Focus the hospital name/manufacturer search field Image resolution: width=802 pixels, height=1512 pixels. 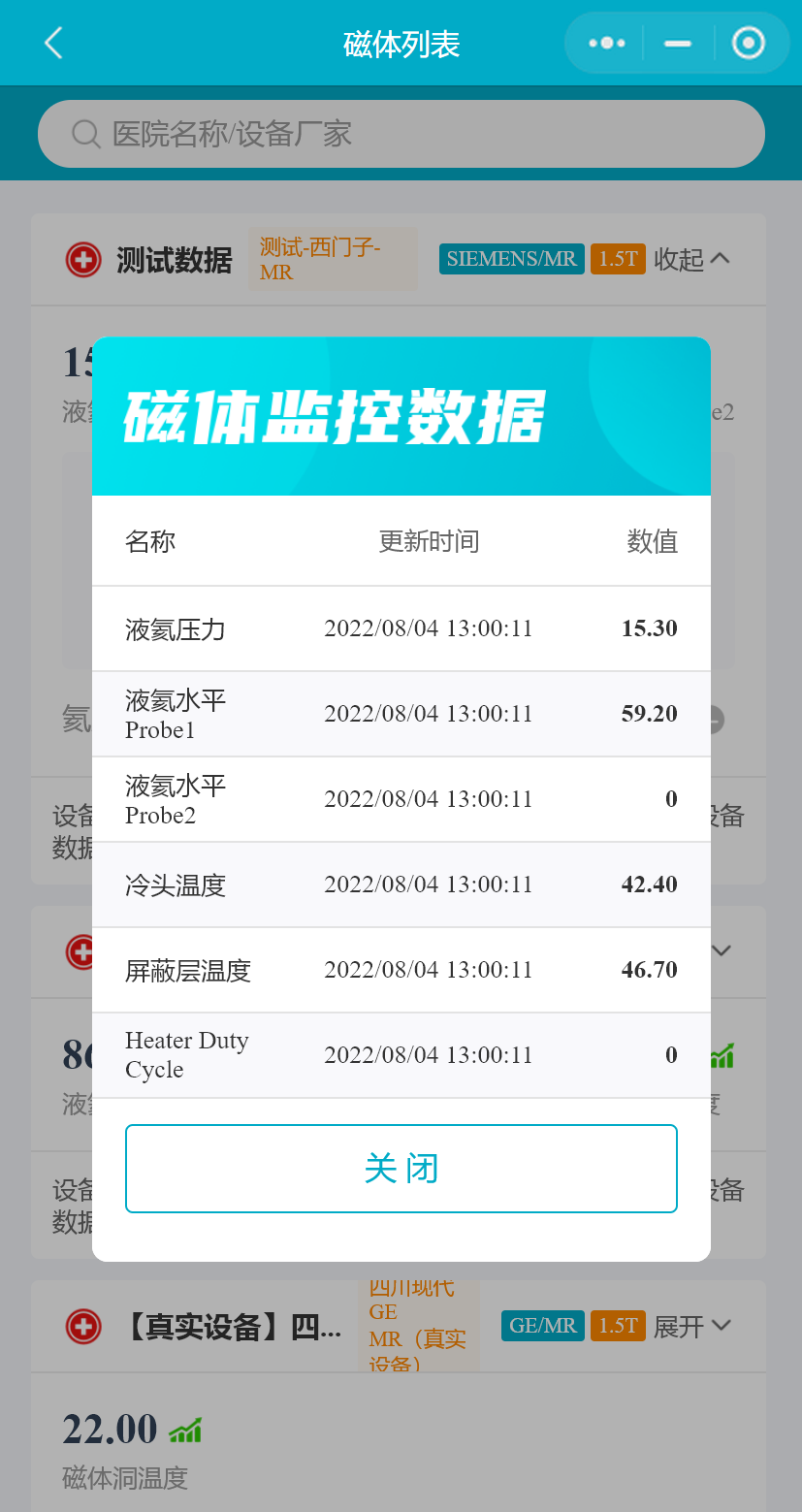pos(401,134)
